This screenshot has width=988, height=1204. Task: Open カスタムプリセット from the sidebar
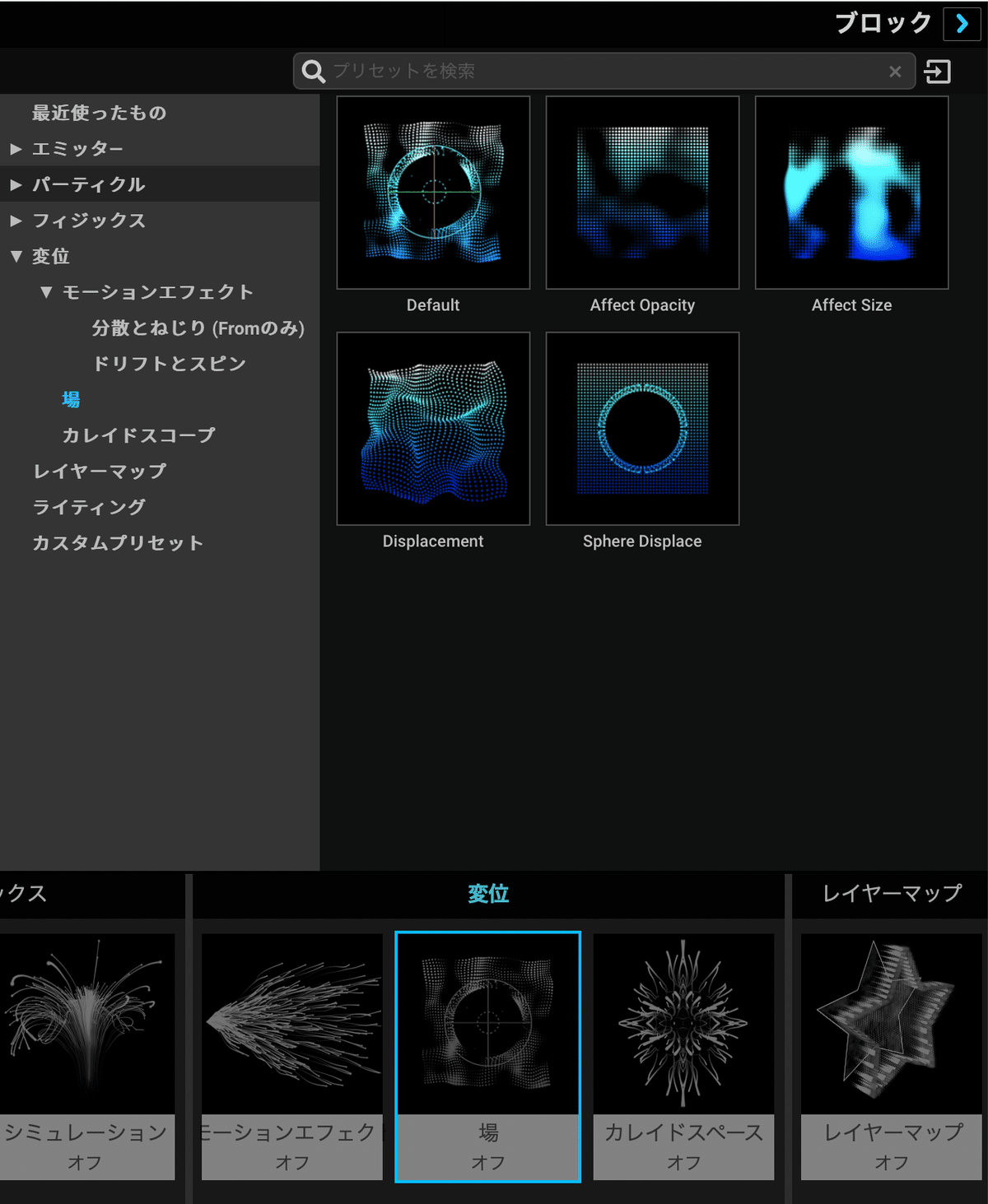coord(117,543)
